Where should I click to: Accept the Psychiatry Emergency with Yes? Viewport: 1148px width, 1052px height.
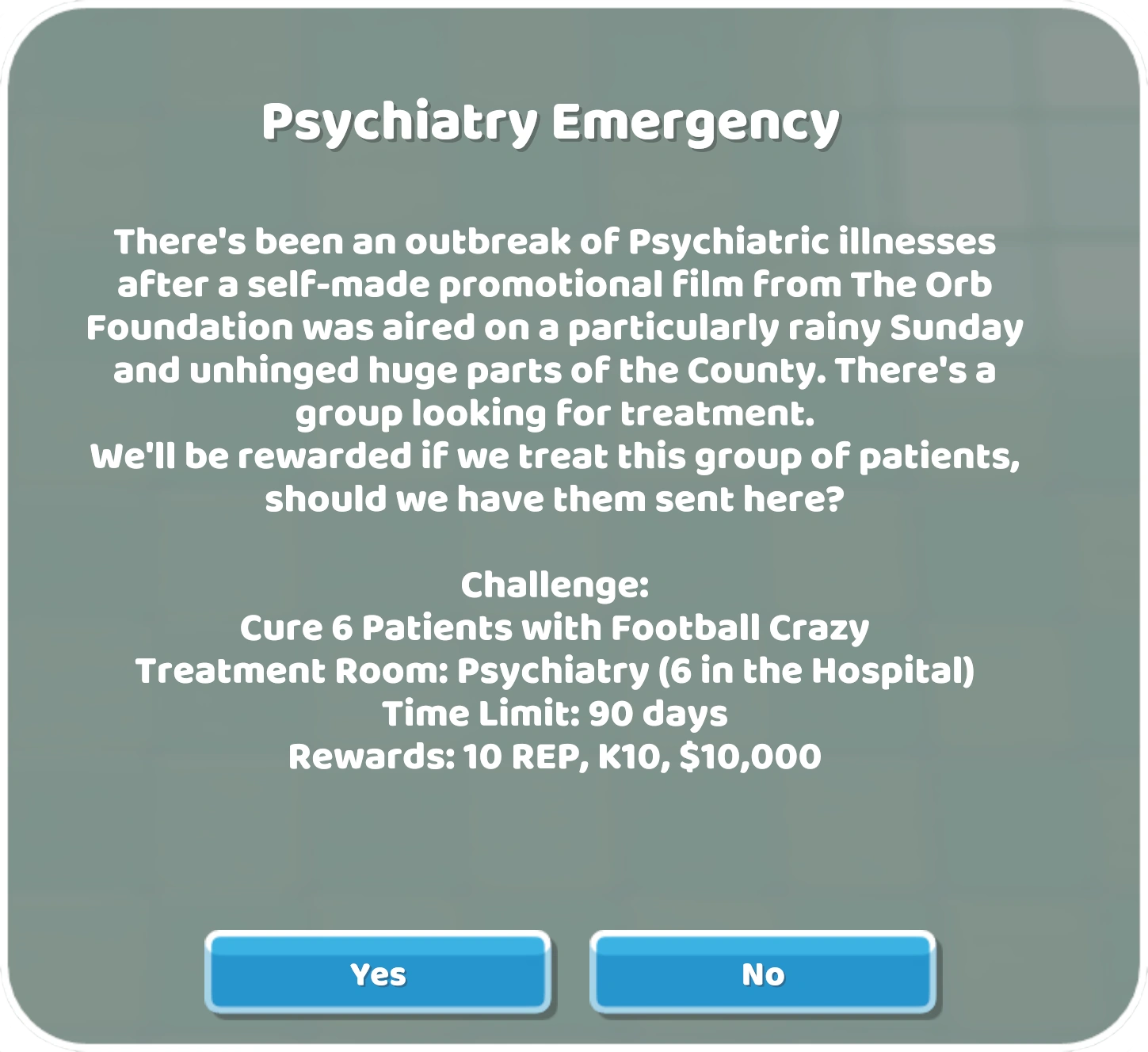click(x=378, y=973)
